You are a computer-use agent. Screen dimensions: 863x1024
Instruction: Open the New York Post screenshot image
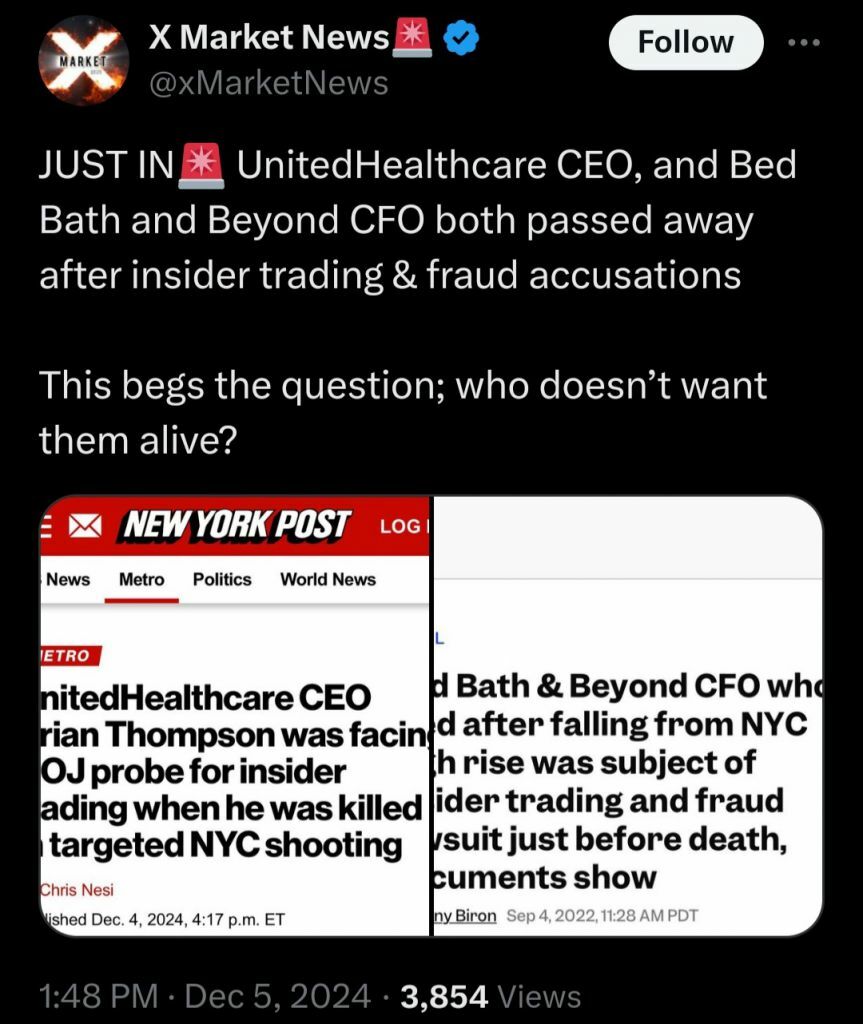pyautogui.click(x=235, y=715)
